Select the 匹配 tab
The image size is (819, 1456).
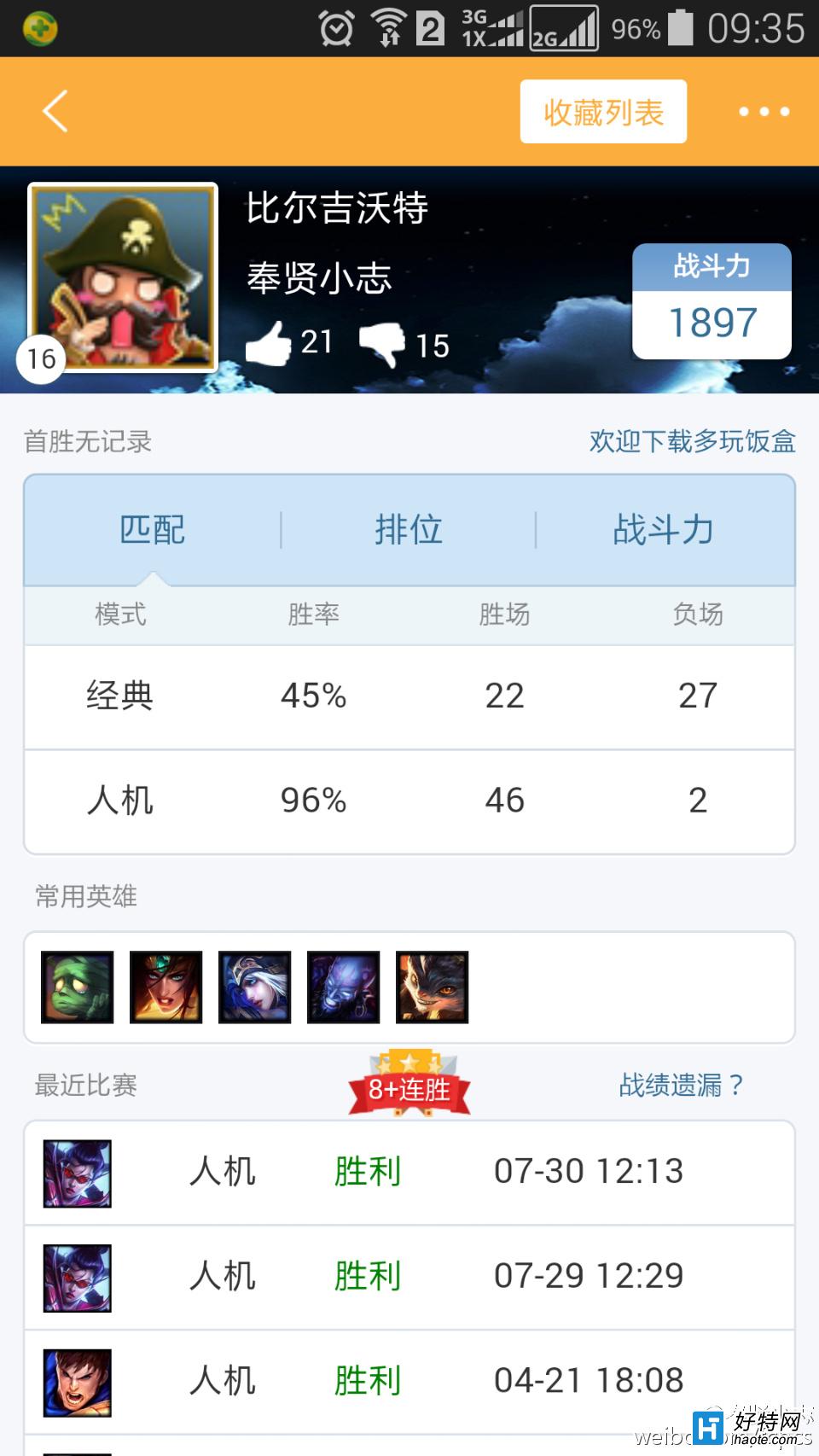(153, 530)
